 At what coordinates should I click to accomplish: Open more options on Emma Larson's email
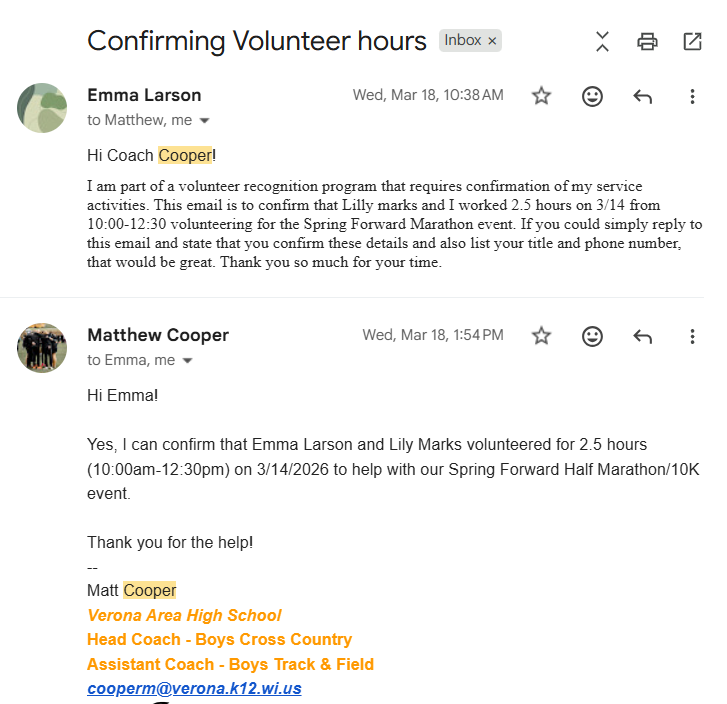[x=692, y=96]
